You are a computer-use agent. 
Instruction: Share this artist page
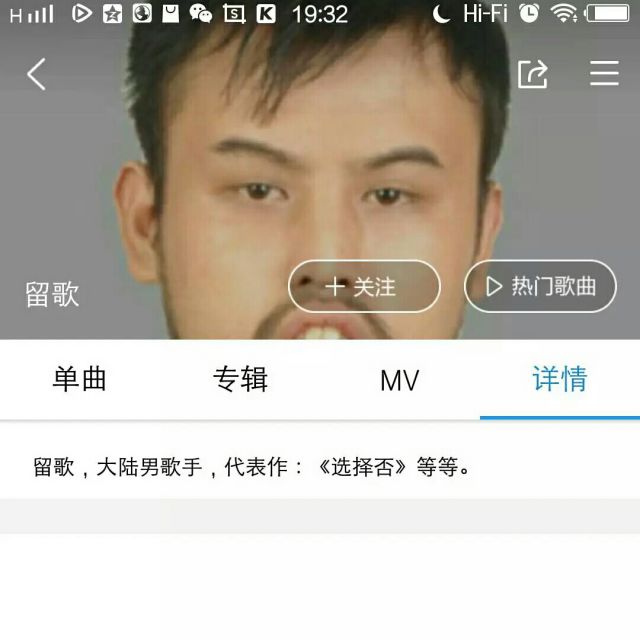(532, 74)
